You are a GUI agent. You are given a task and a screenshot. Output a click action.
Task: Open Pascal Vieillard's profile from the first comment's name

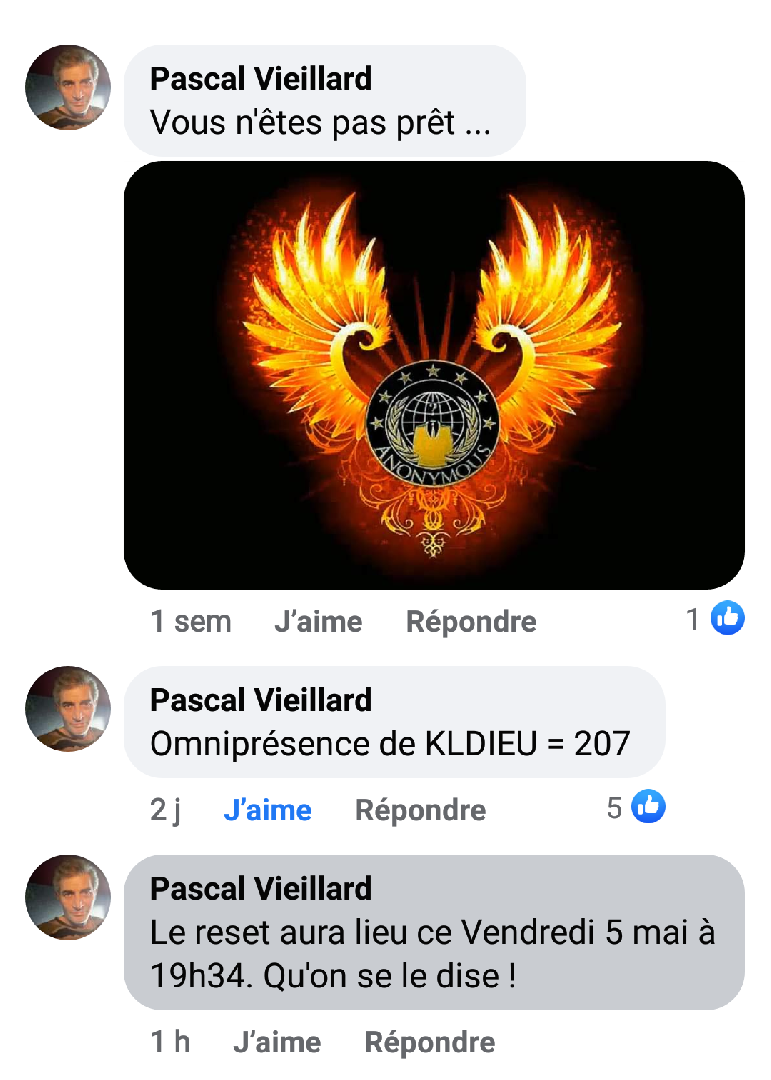point(261,78)
